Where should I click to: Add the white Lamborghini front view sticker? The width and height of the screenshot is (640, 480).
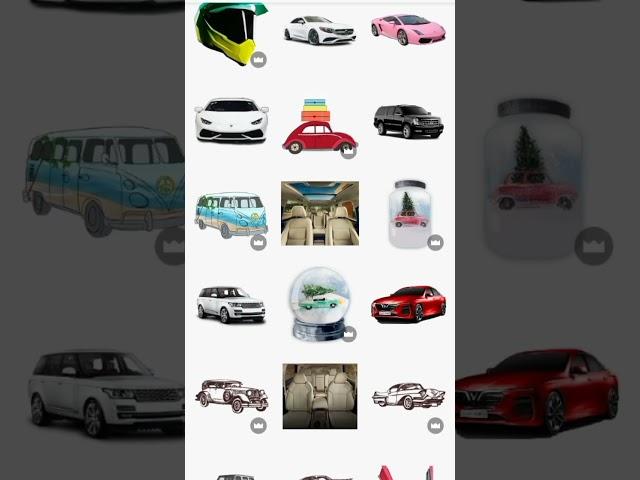point(231,120)
